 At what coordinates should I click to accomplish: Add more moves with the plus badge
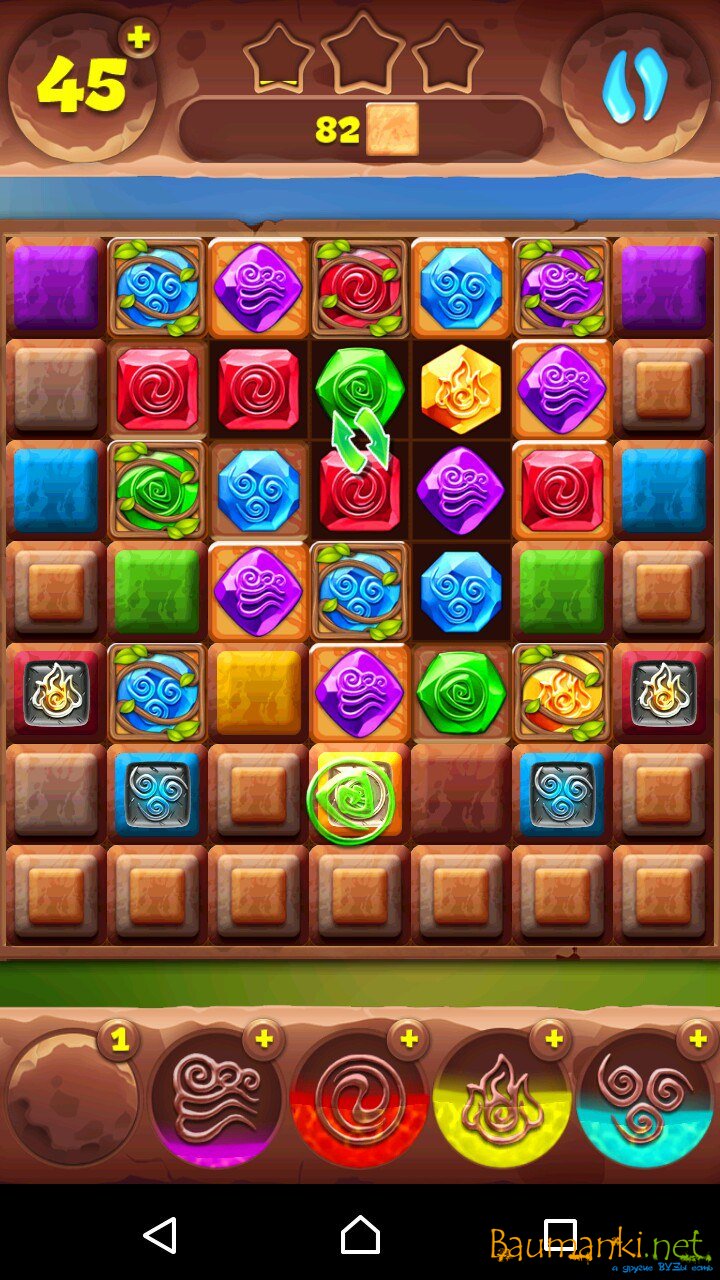tap(139, 38)
